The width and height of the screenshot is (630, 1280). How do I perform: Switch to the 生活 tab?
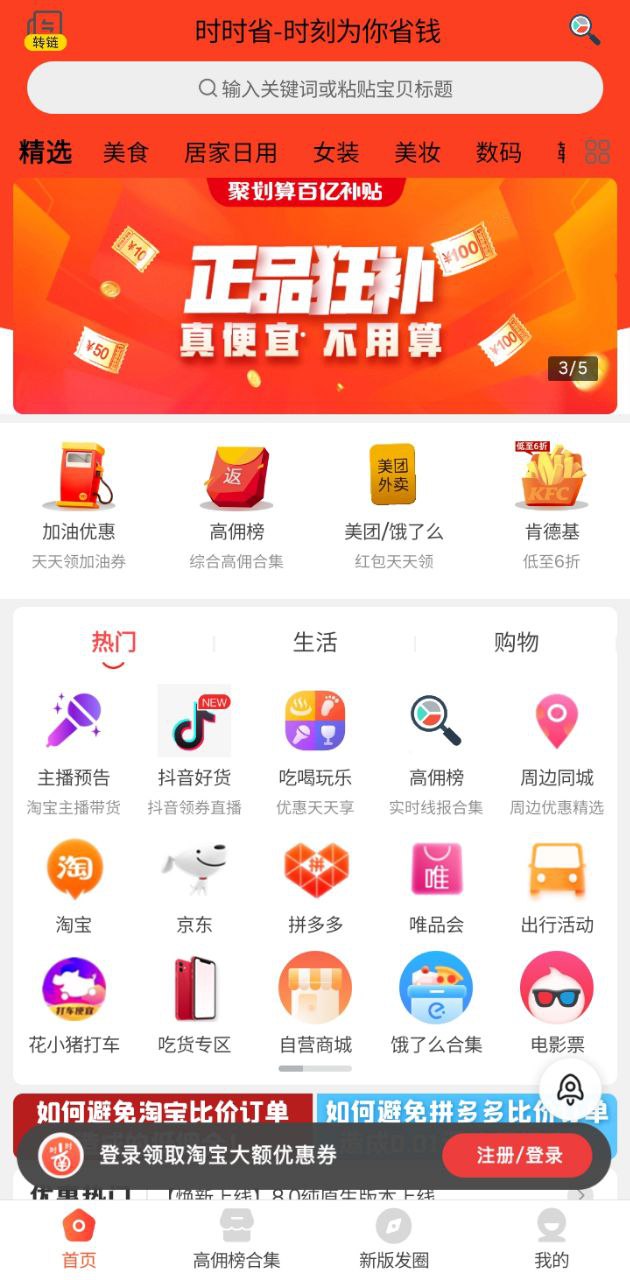[x=315, y=642]
